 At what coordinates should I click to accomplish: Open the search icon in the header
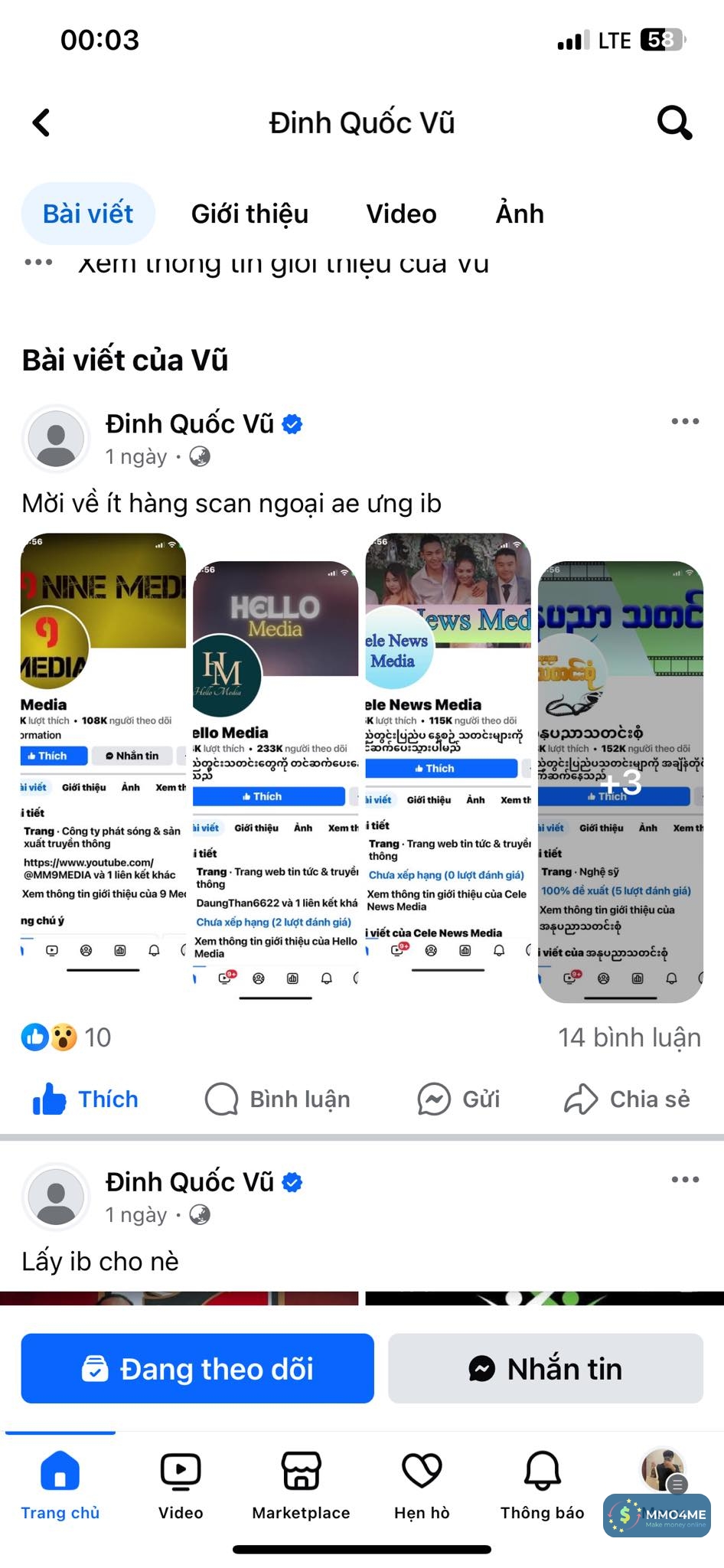[674, 122]
